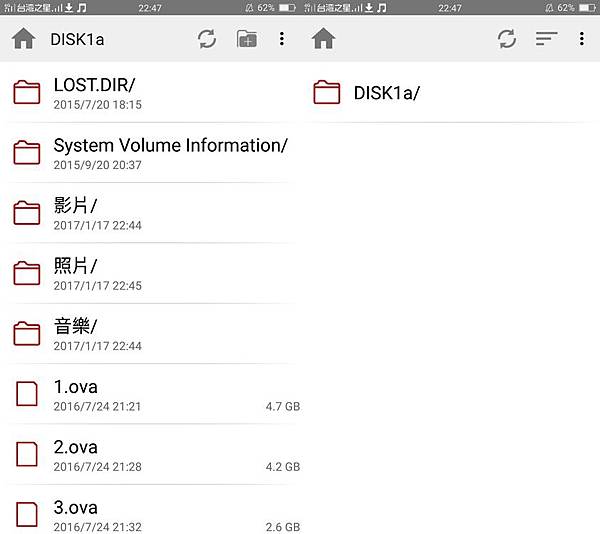Select the 2.ova file
The width and height of the screenshot is (600, 534).
point(150,454)
